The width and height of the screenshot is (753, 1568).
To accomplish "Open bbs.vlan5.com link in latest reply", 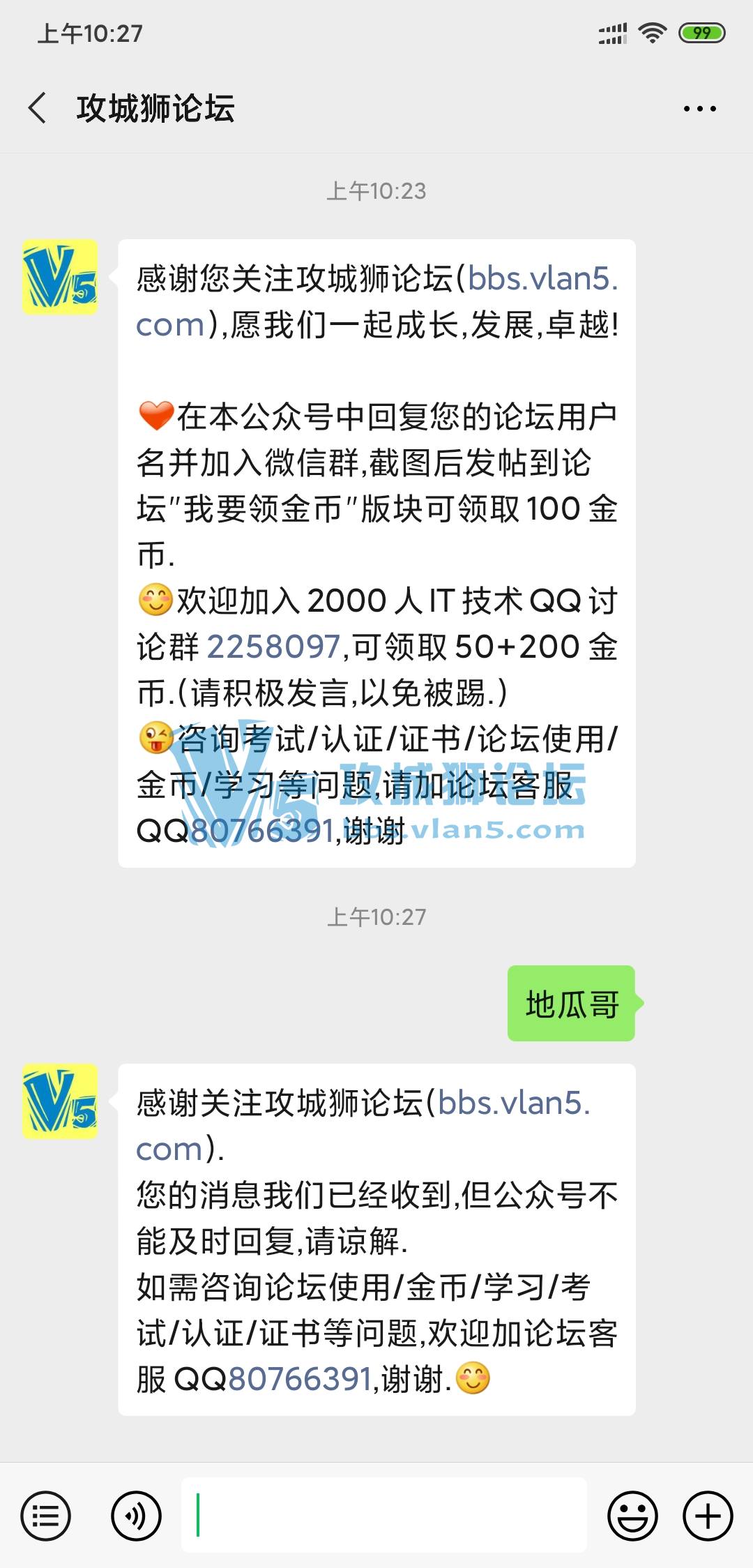I will coord(513,1103).
